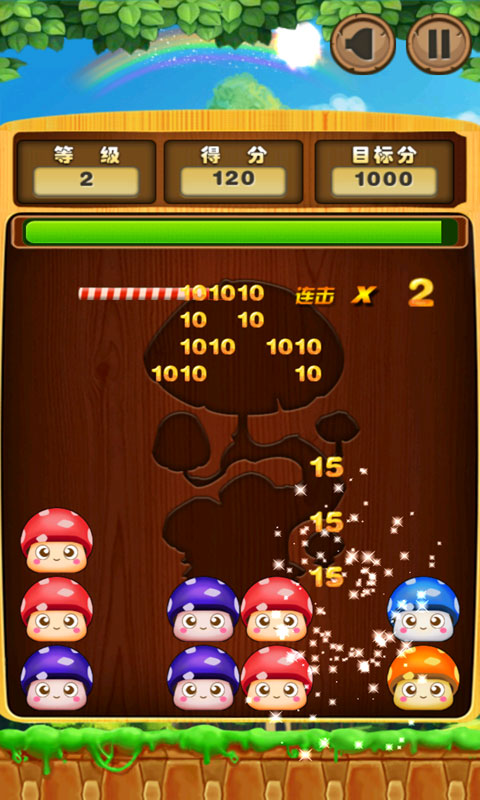480x800 pixels.
Task: Tap the purple mushroom under the stacked red mushrooms
Action: point(57,678)
